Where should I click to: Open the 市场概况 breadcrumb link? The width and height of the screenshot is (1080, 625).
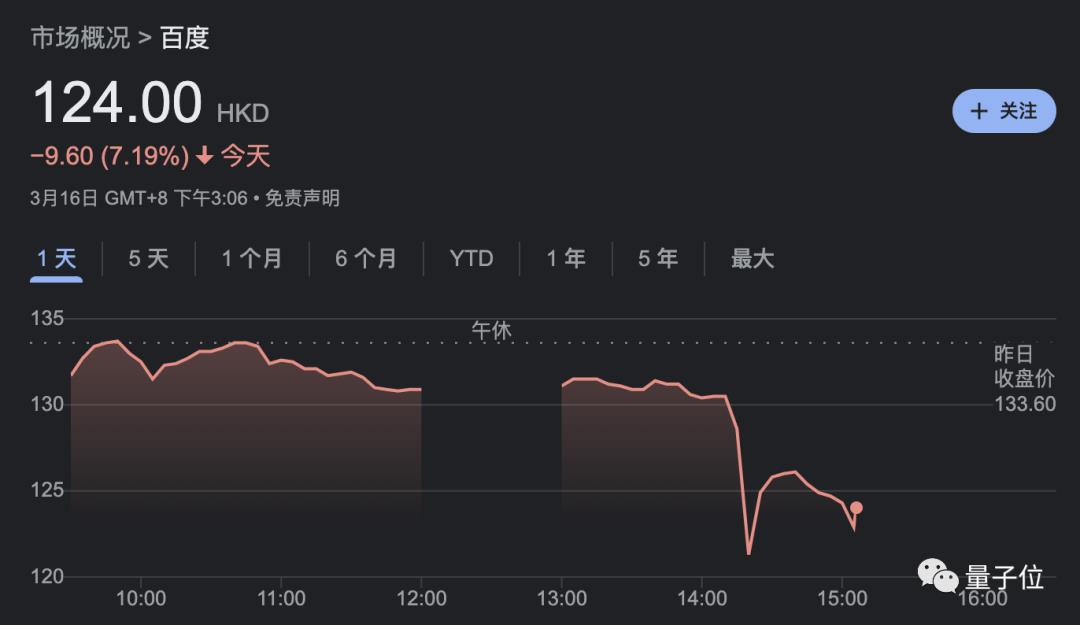(x=80, y=39)
